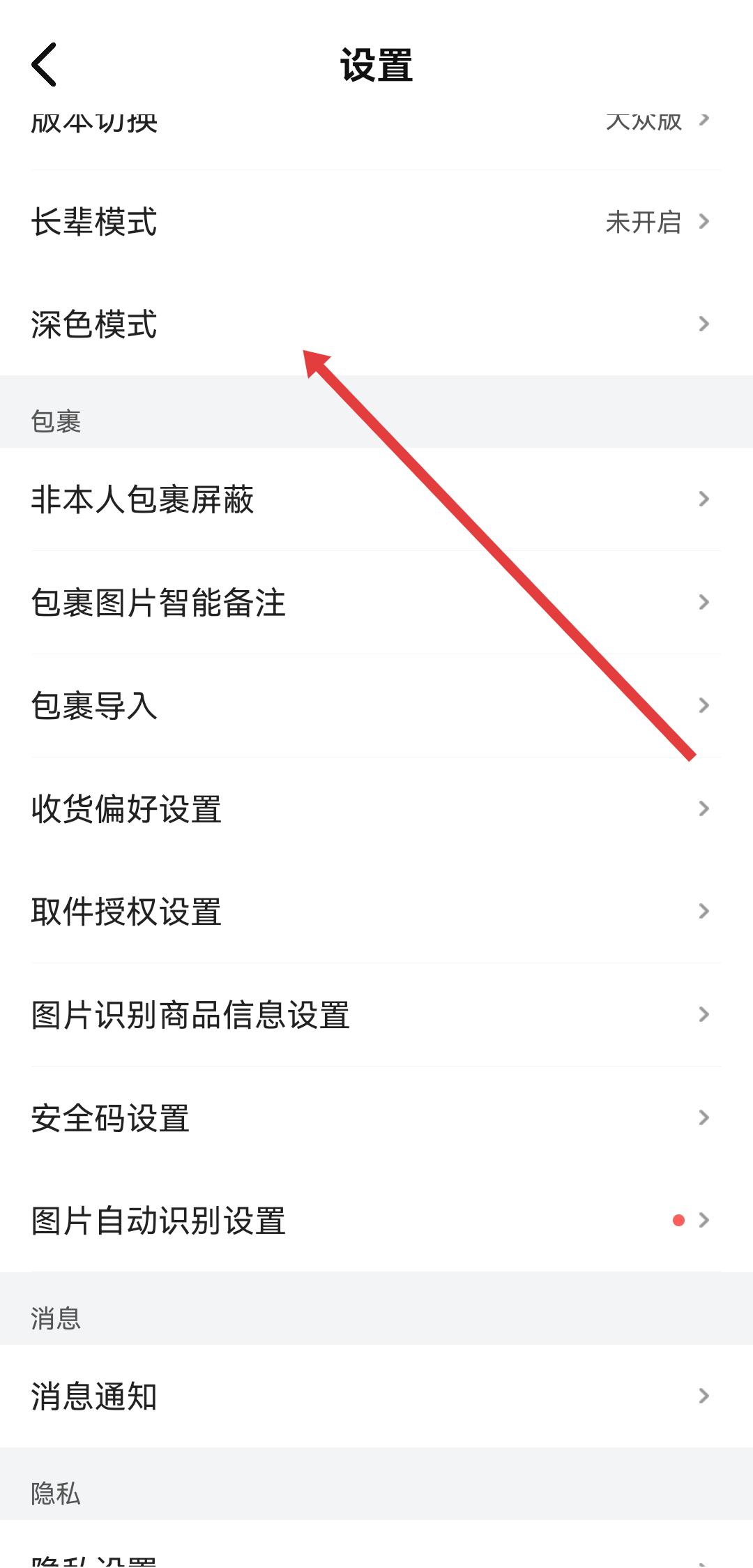Open 收货偏好设置
753x1568 pixels.
[x=376, y=809]
